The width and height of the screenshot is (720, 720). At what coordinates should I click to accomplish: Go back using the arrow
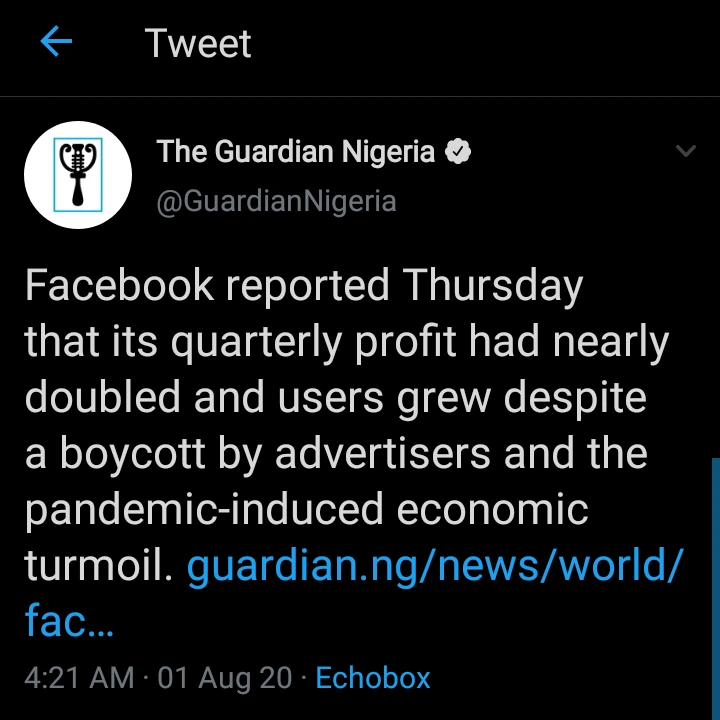pos(56,43)
